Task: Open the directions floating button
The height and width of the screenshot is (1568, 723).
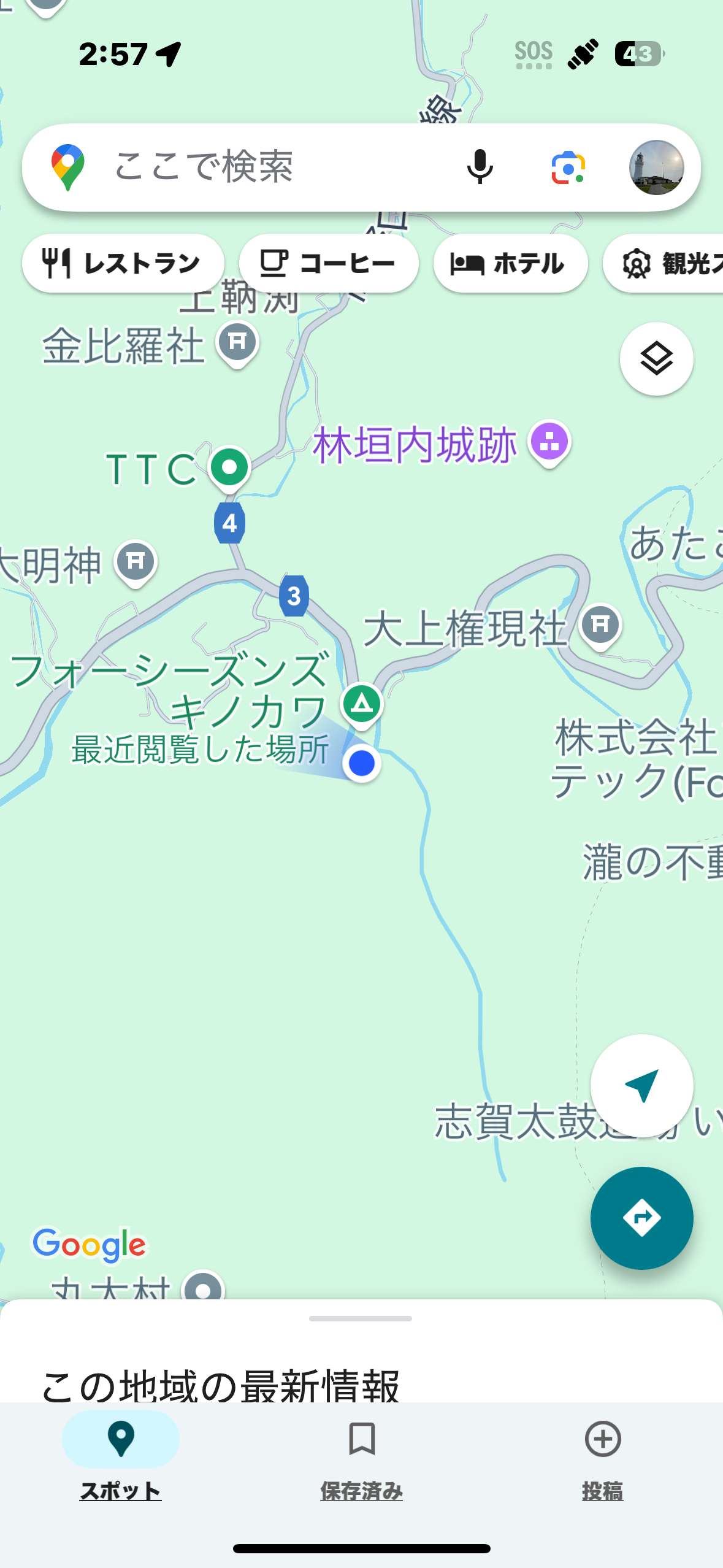Action: pos(641,1218)
